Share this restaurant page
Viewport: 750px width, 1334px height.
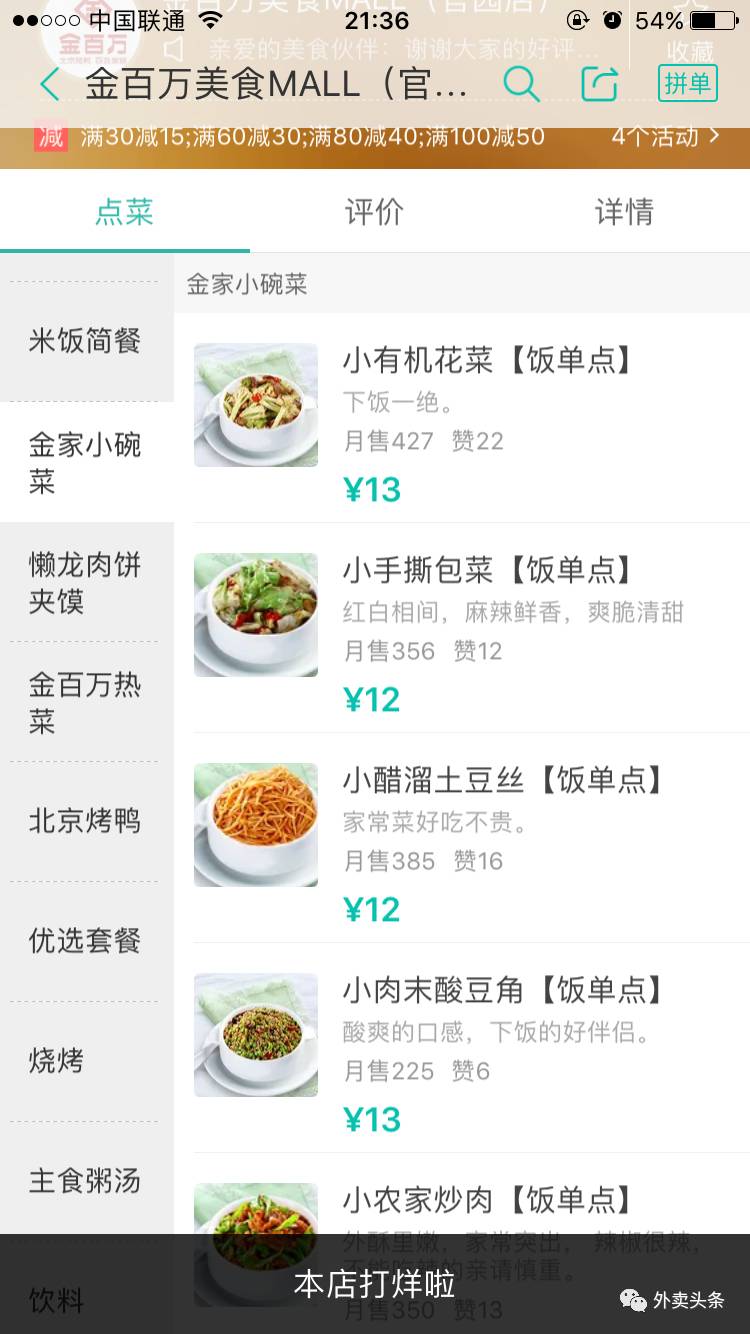coord(600,84)
